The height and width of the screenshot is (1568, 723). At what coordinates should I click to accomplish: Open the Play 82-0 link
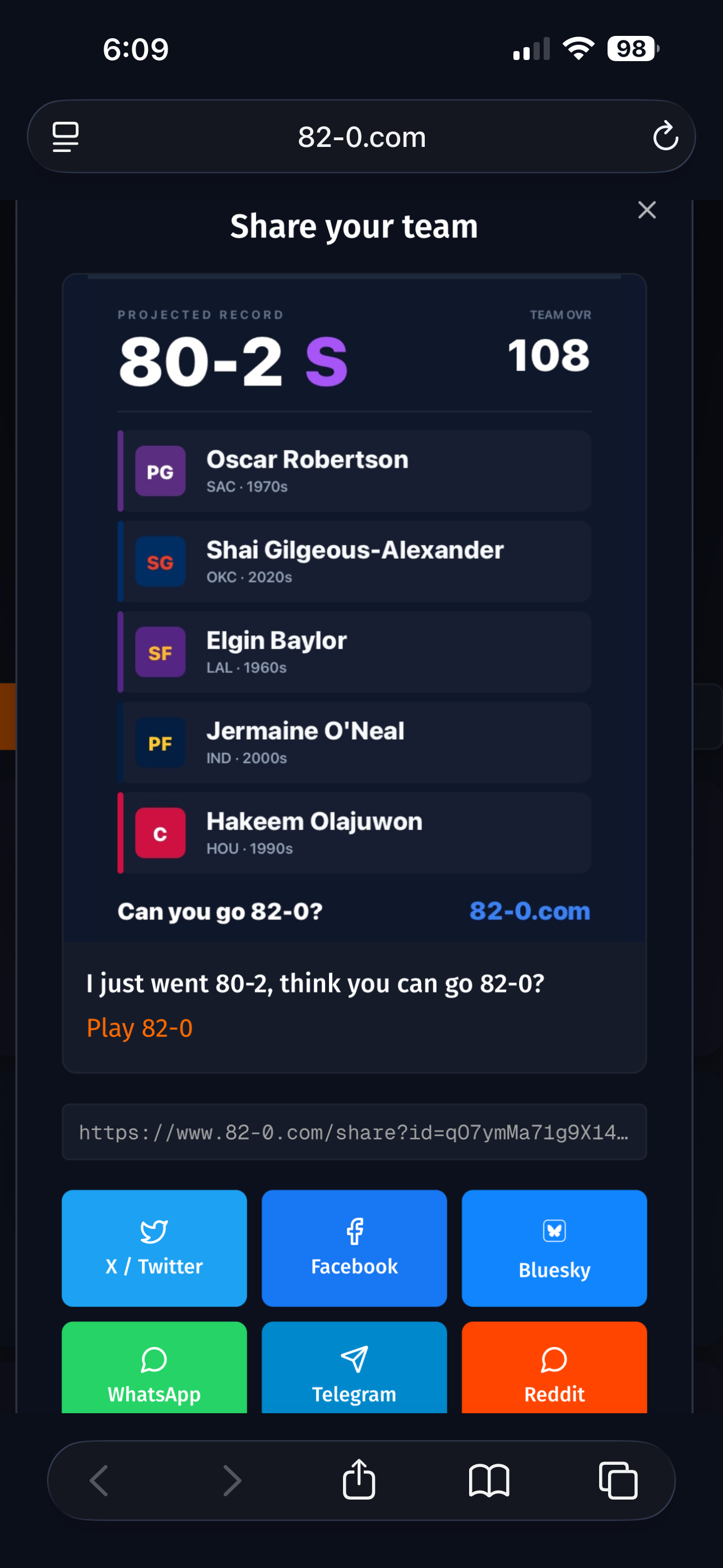point(140,1027)
